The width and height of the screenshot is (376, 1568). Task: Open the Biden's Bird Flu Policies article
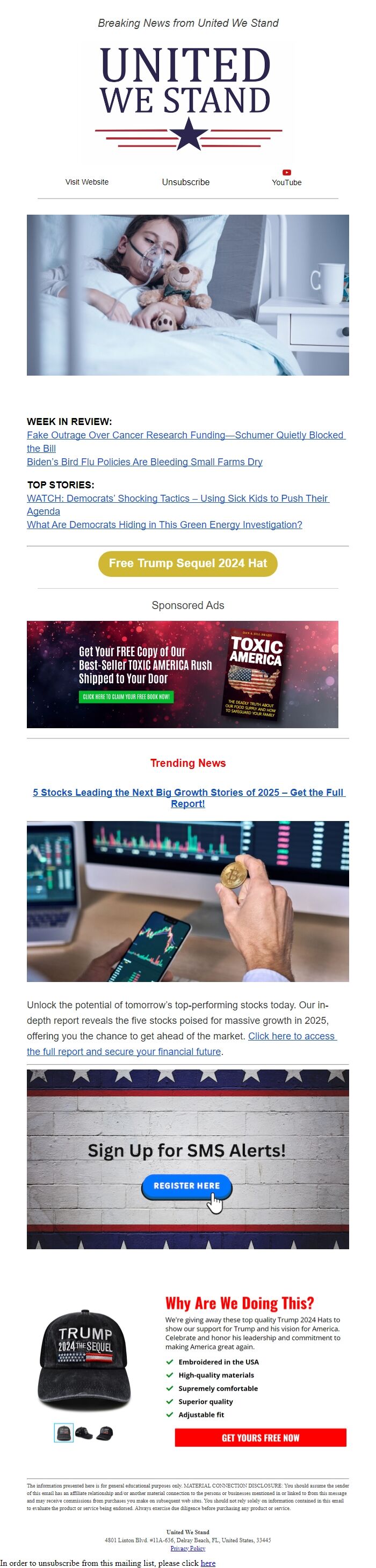[x=144, y=462]
